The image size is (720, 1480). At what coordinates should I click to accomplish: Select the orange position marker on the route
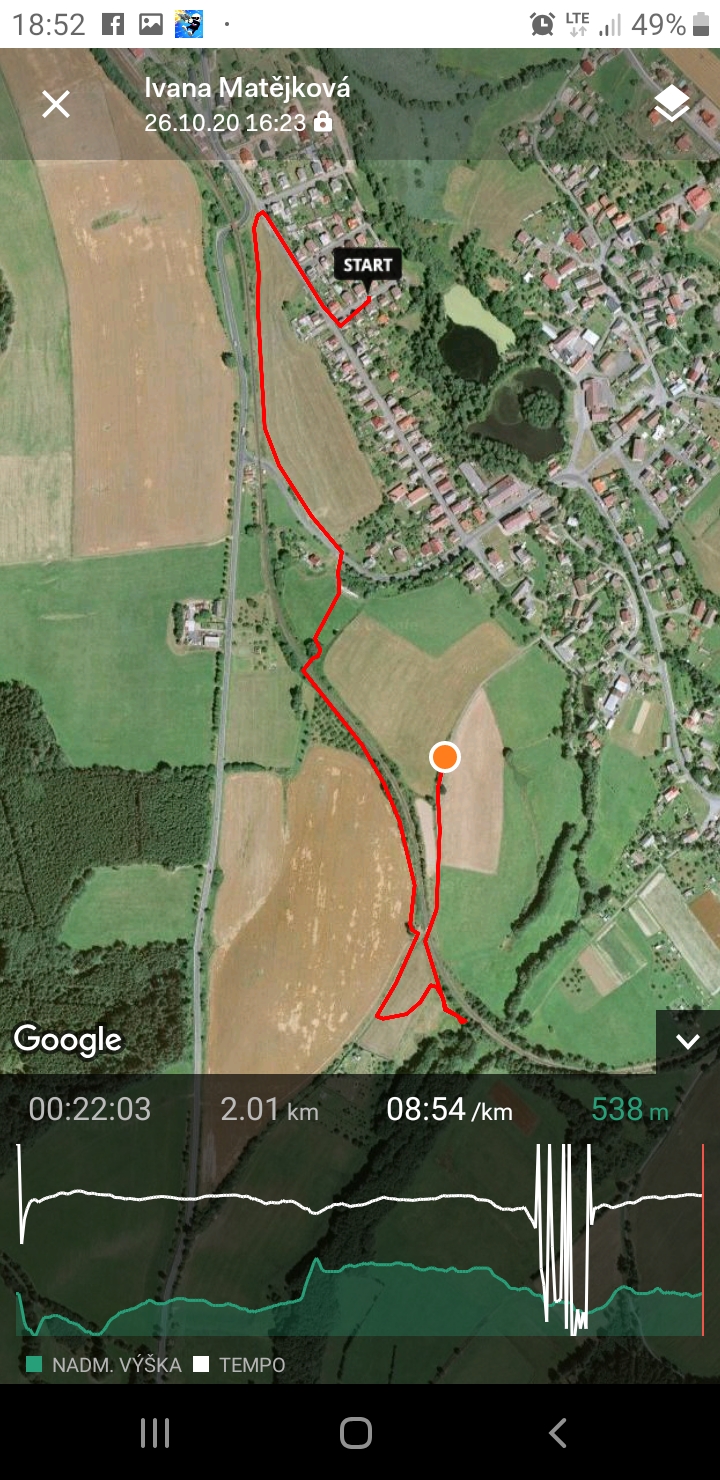coord(444,757)
